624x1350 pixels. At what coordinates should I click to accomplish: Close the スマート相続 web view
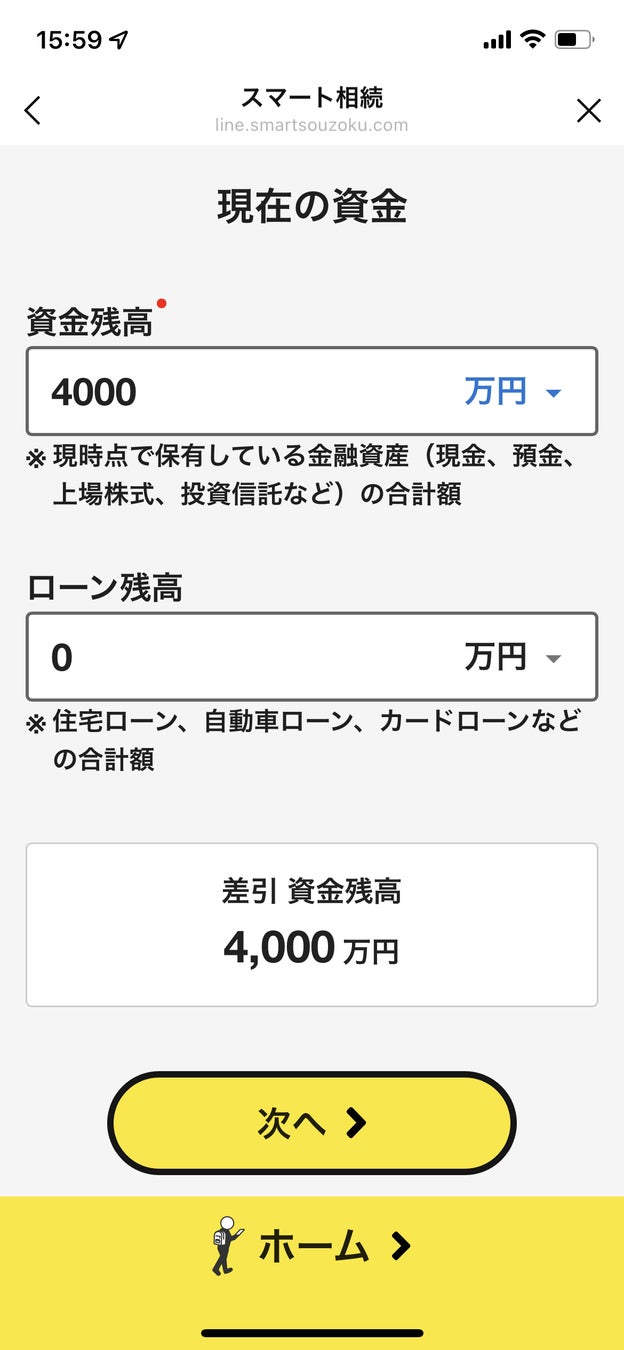coord(589,110)
